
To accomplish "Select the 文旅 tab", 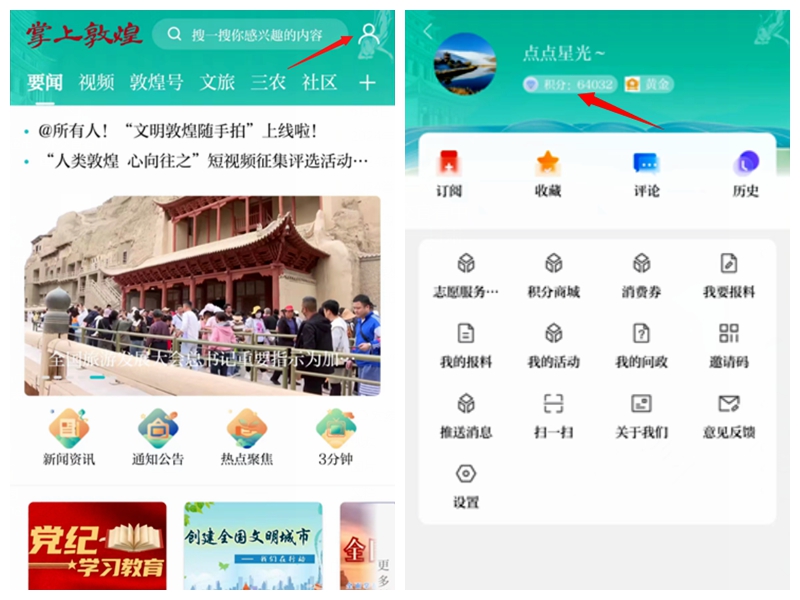I will (217, 83).
